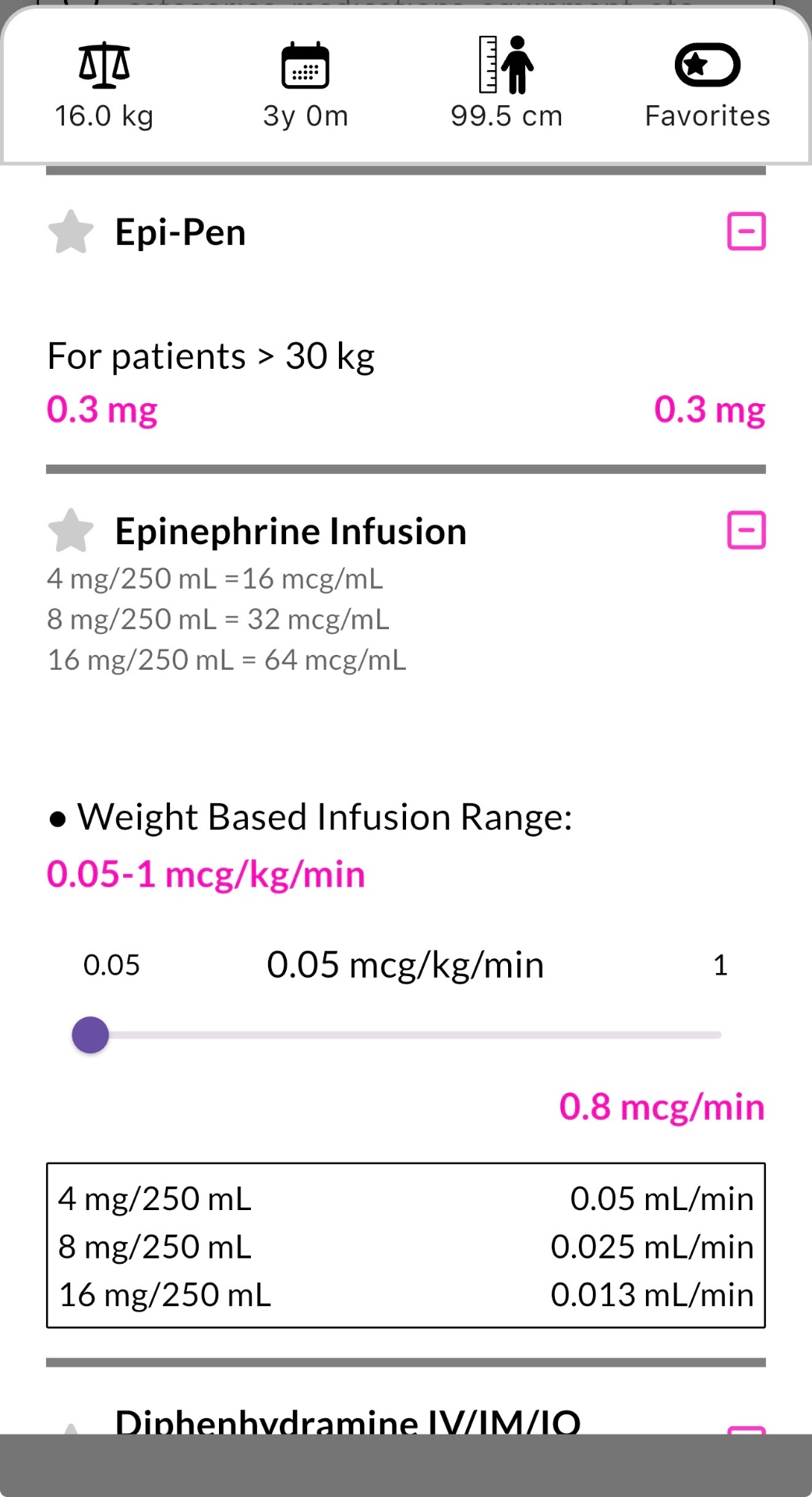Collapse the Epi-Pen section
The image size is (812, 1497).
pos(746,232)
